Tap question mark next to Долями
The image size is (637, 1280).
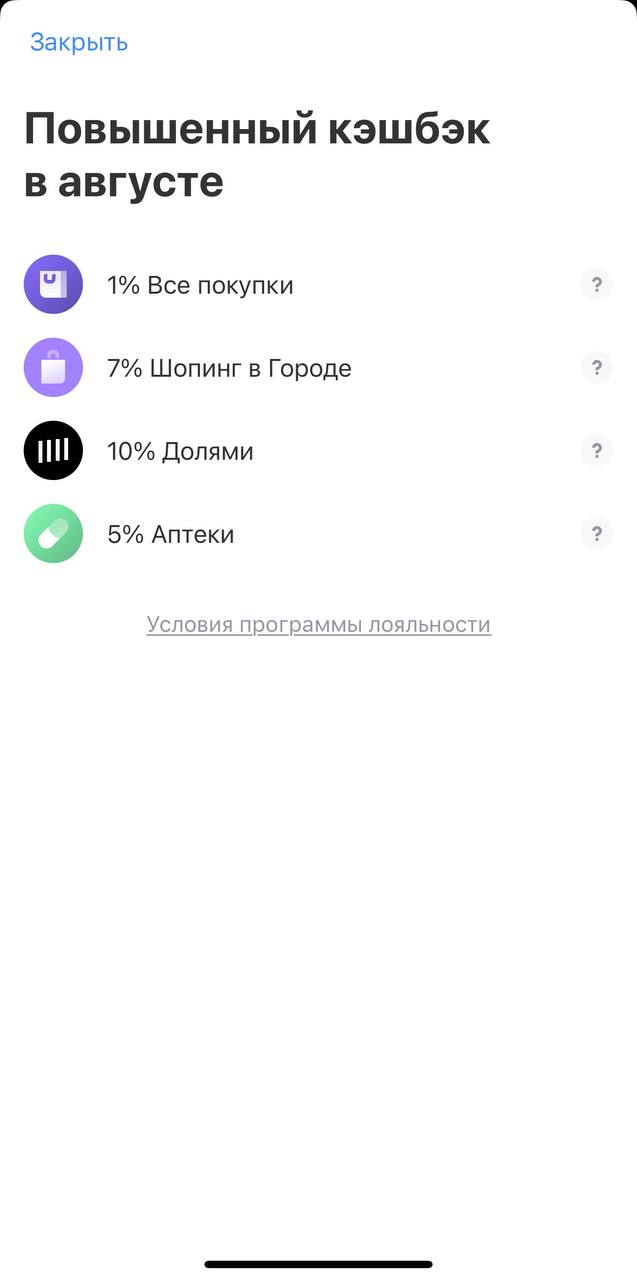(597, 451)
